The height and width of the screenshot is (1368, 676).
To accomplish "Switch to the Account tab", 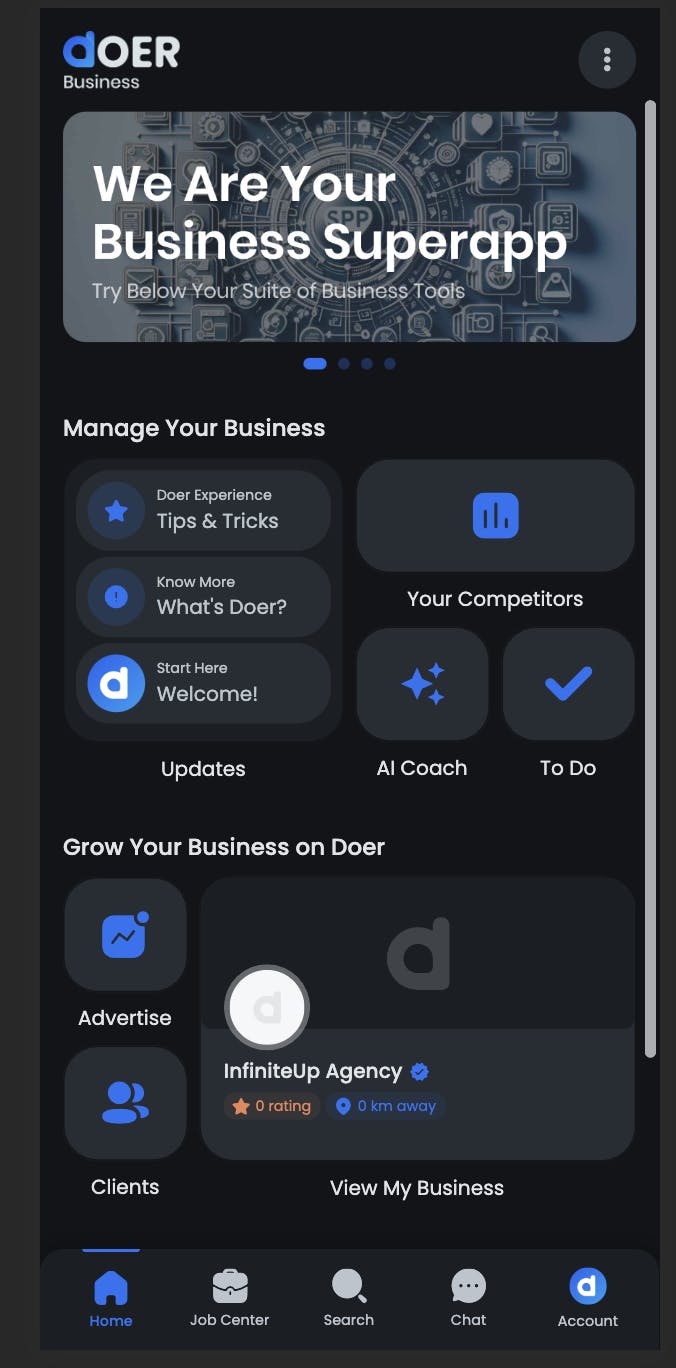I will (x=588, y=1298).
